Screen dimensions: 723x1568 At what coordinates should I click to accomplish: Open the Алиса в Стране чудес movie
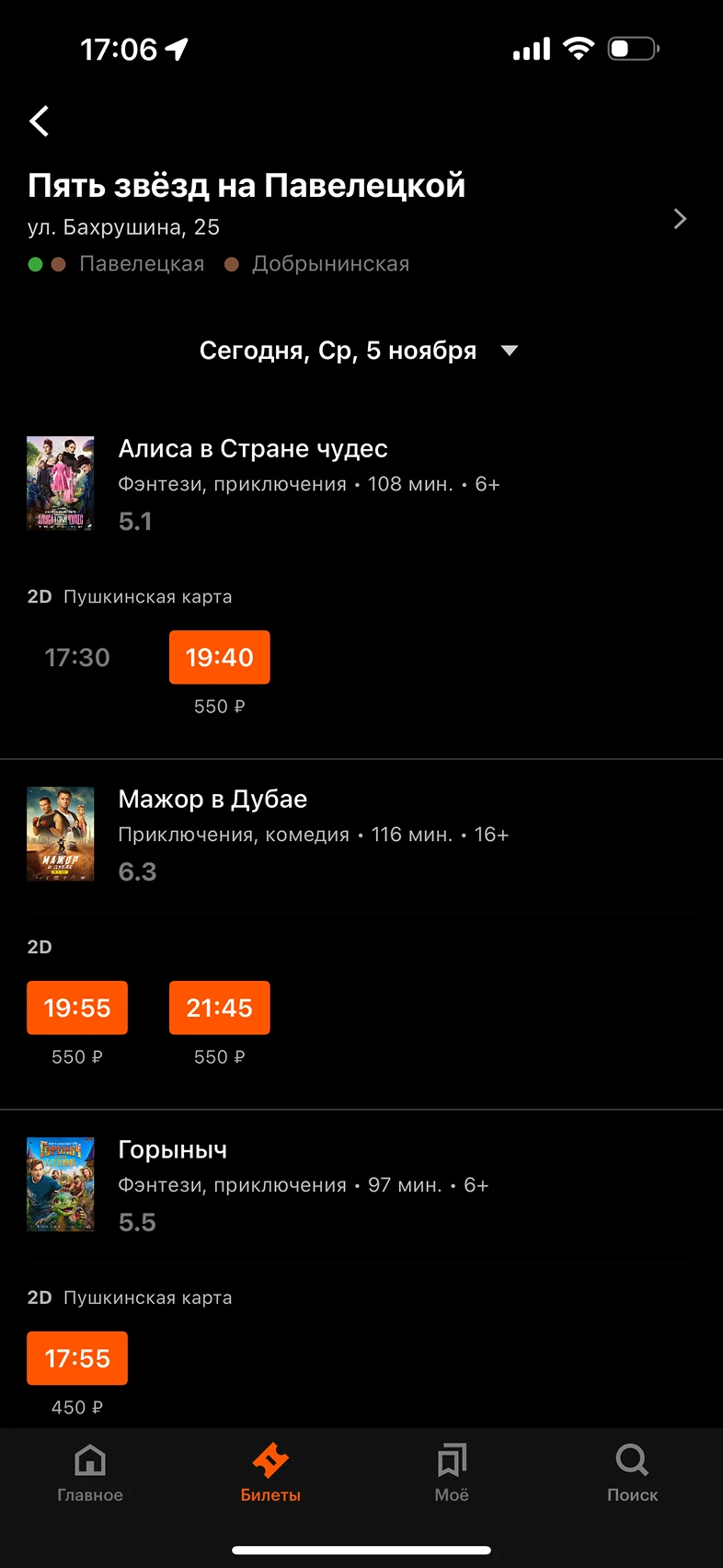point(253,449)
